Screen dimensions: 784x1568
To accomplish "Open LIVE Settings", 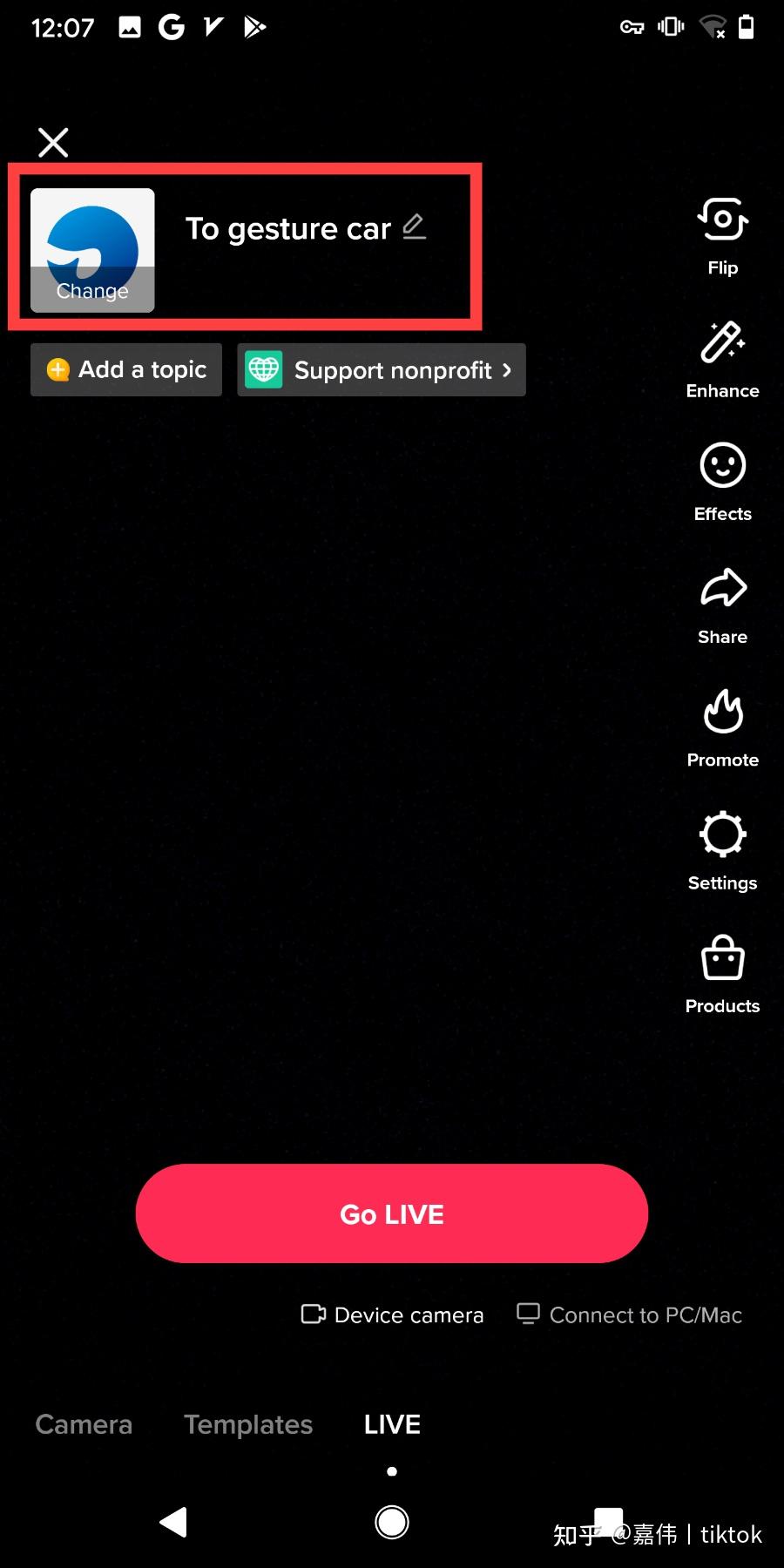I will pyautogui.click(x=722, y=849).
